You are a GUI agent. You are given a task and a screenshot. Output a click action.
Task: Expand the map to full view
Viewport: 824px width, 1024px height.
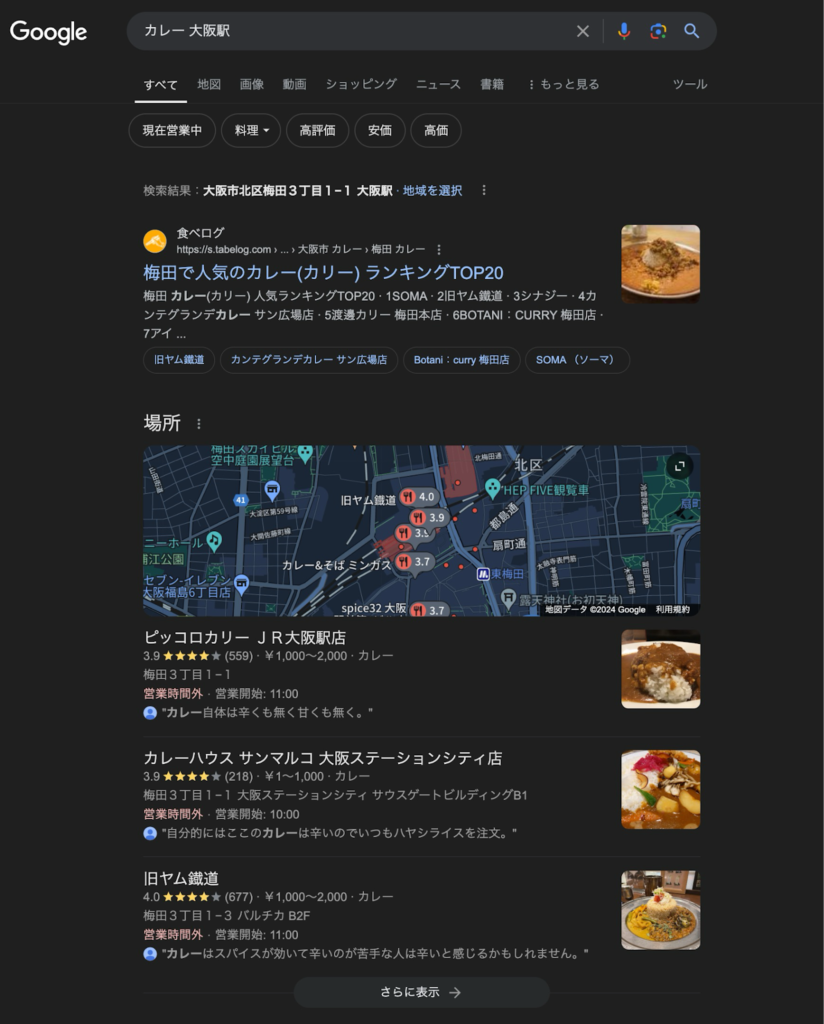[680, 466]
